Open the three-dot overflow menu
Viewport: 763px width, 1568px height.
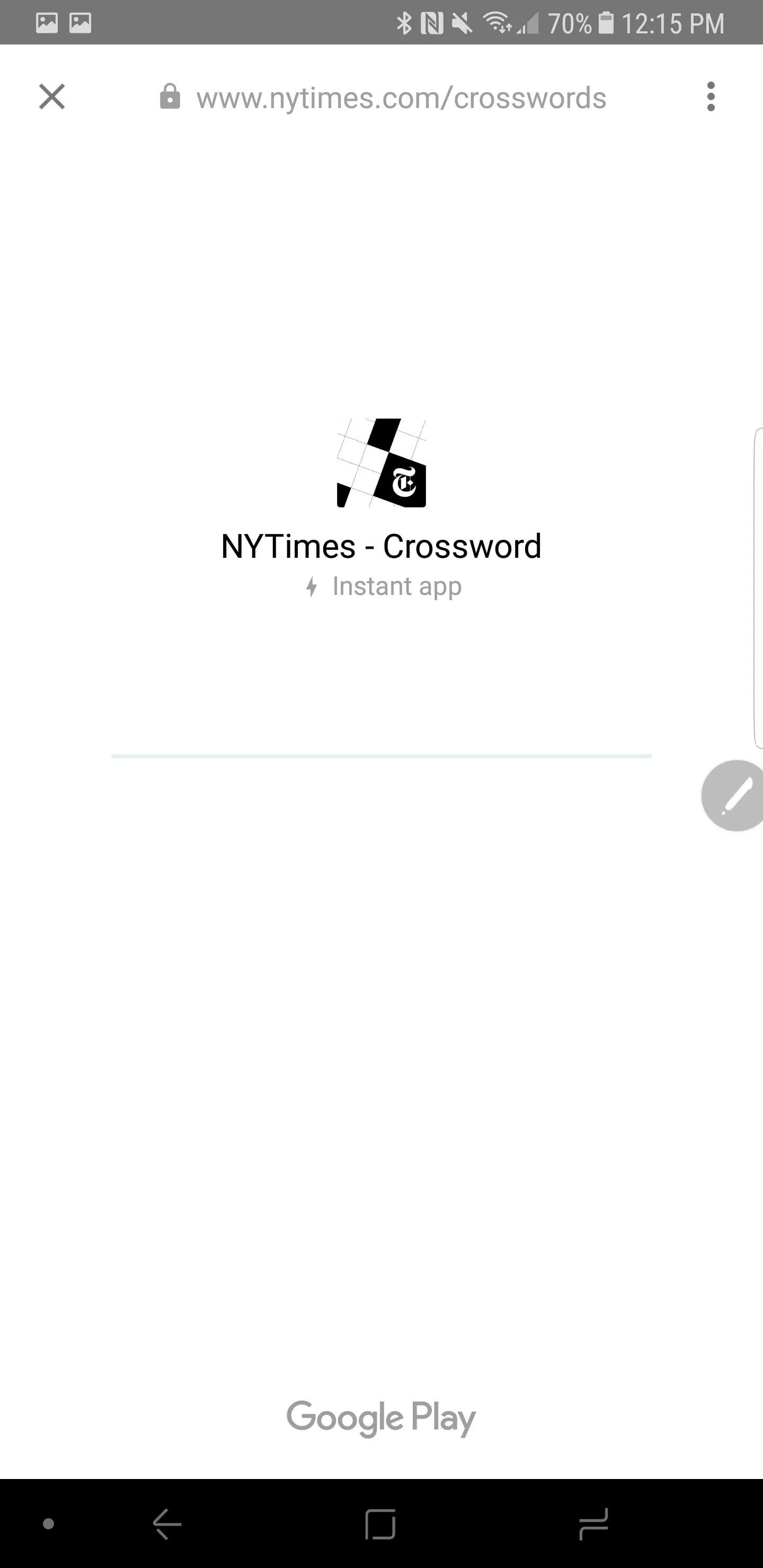tap(711, 97)
